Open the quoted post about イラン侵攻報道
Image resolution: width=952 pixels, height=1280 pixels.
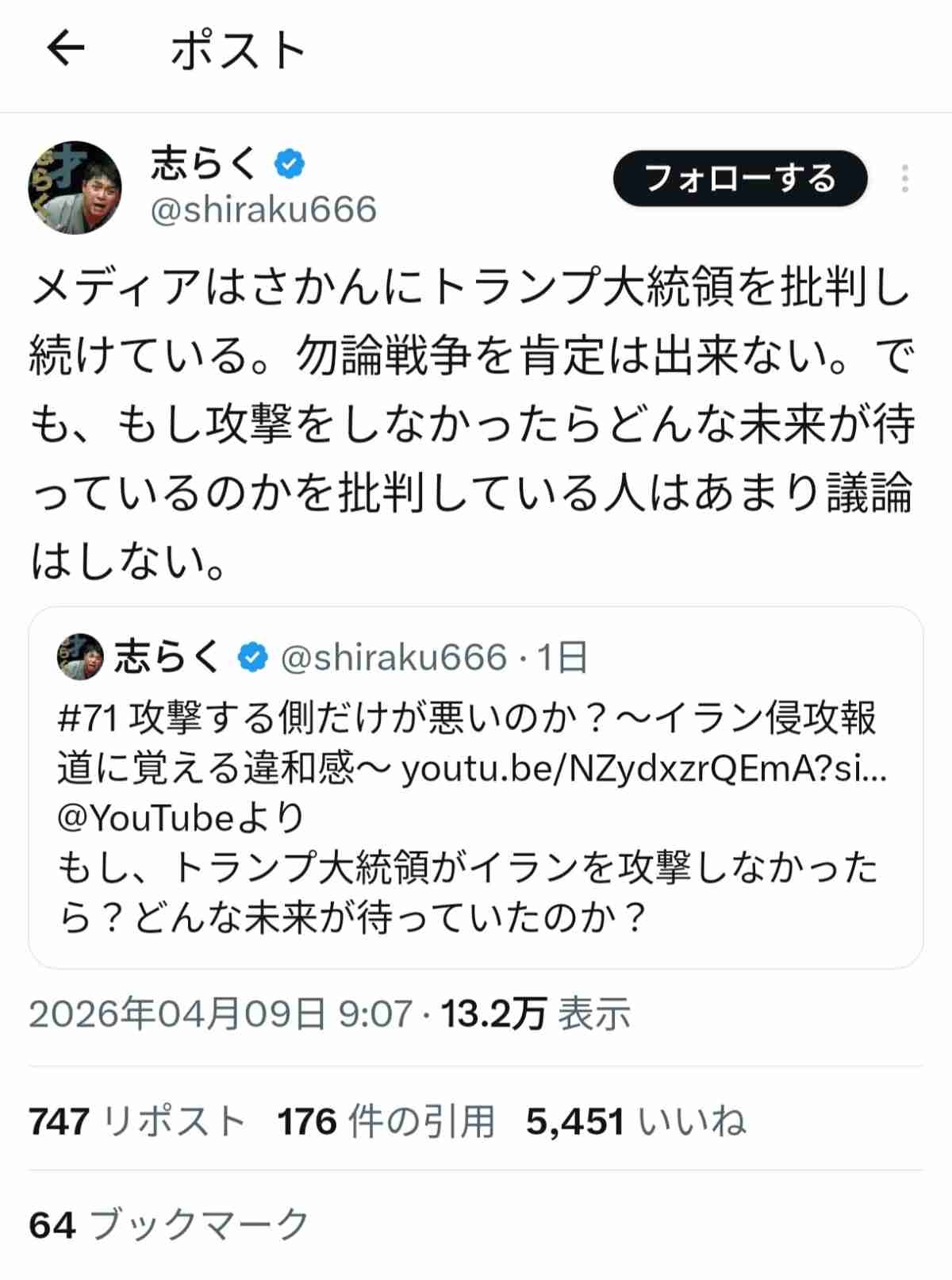[476, 897]
